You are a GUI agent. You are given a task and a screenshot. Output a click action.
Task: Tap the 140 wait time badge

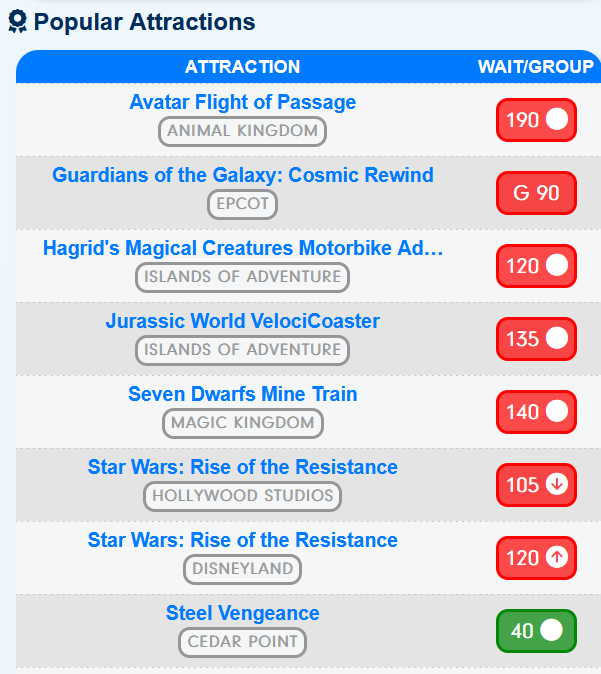point(536,412)
